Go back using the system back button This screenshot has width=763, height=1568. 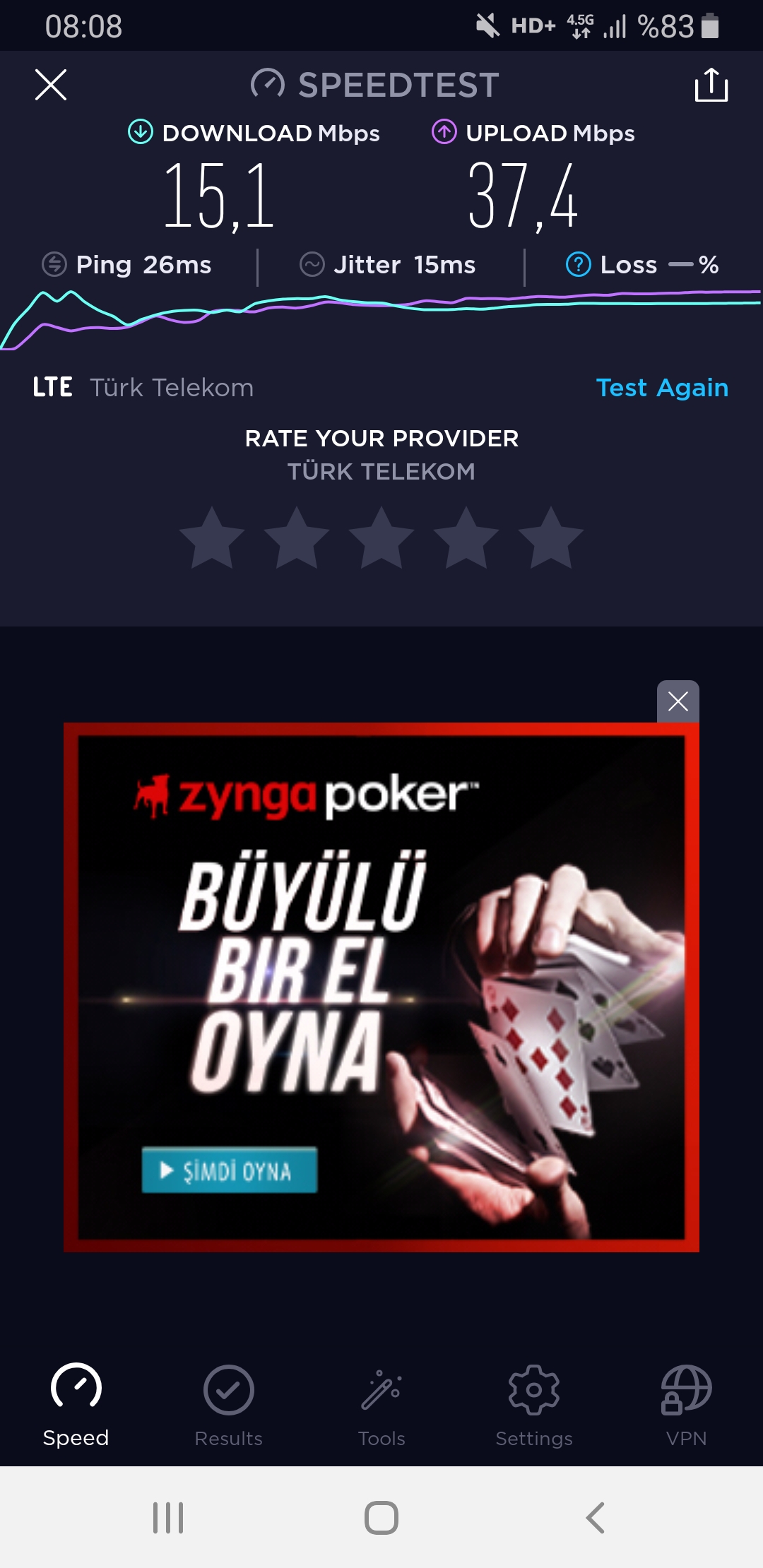pyautogui.click(x=596, y=1517)
